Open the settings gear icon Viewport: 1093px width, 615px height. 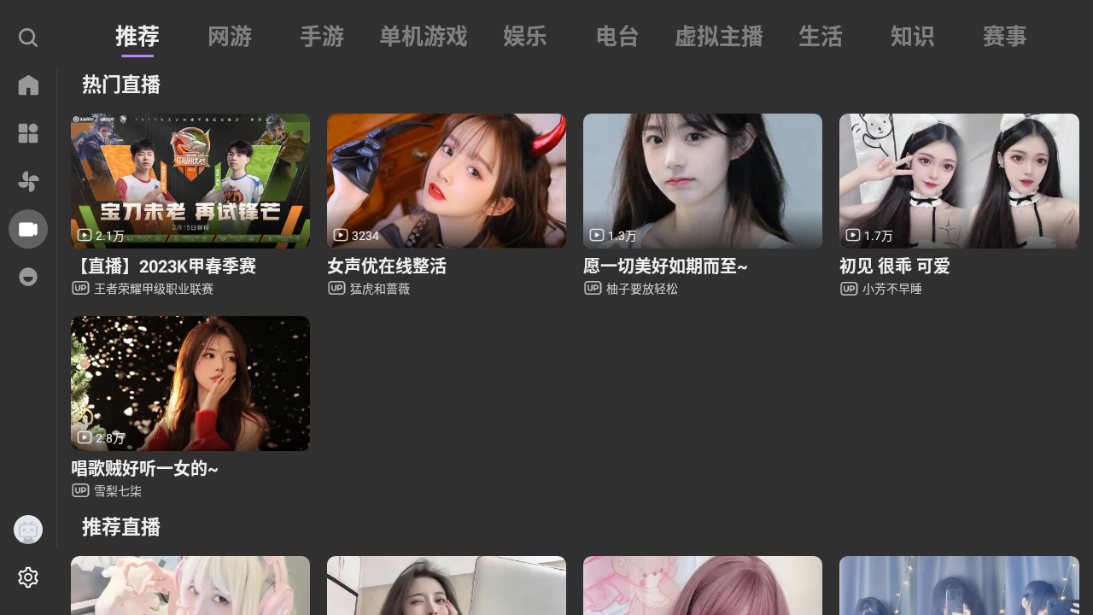click(x=28, y=578)
